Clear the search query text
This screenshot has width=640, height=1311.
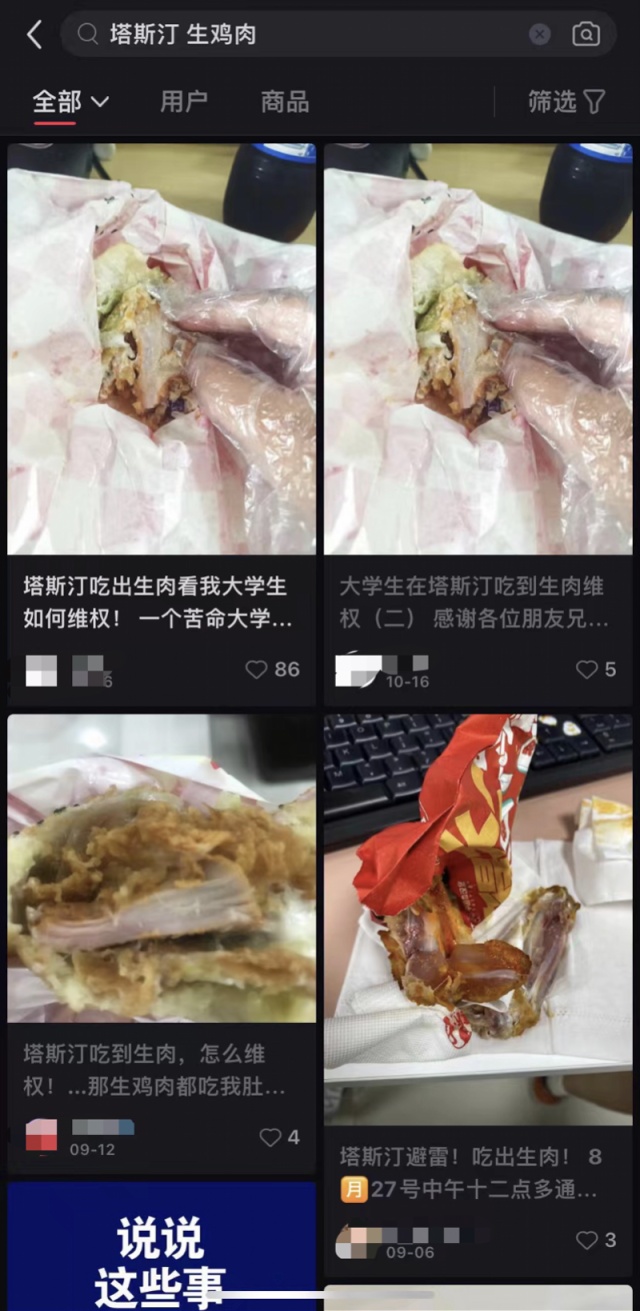539,35
